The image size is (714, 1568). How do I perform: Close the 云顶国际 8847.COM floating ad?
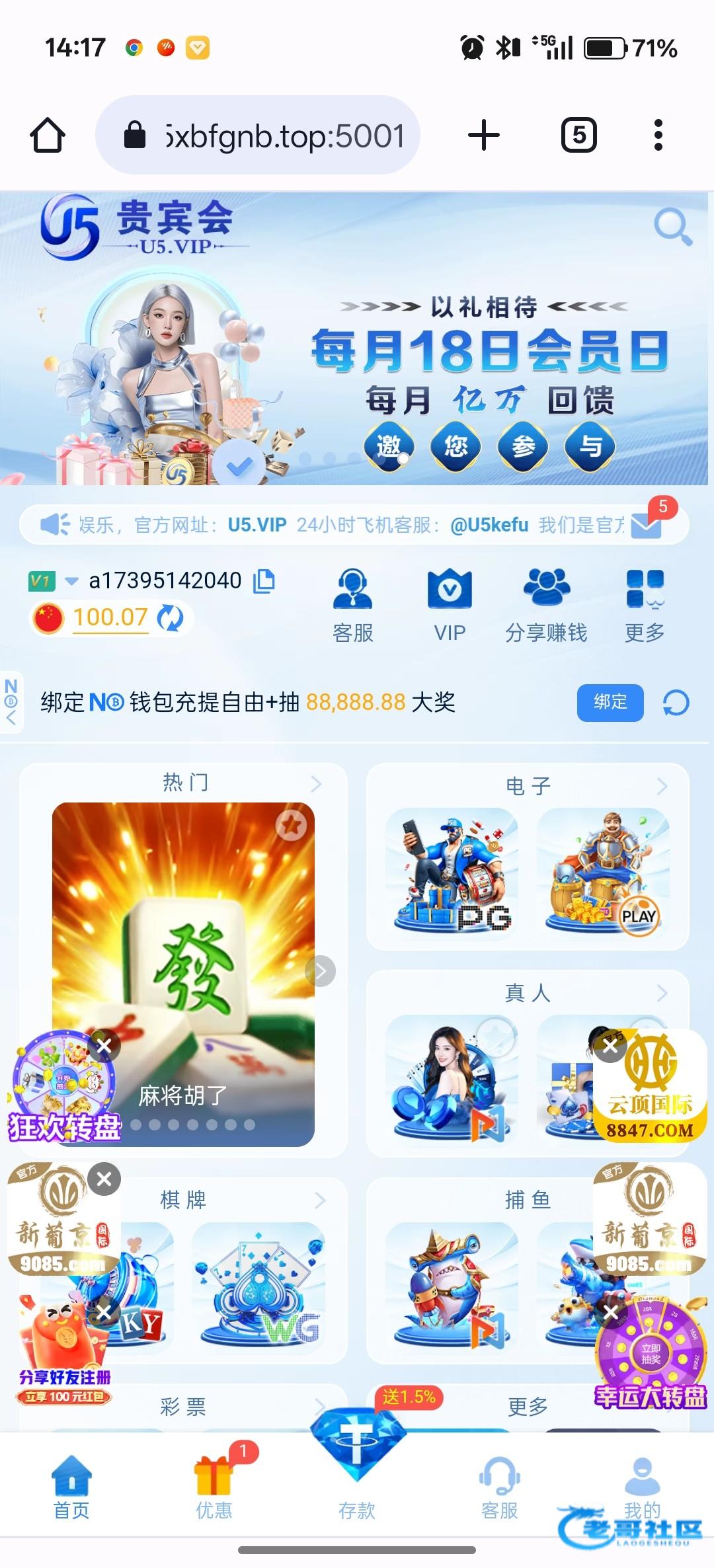[610, 1046]
